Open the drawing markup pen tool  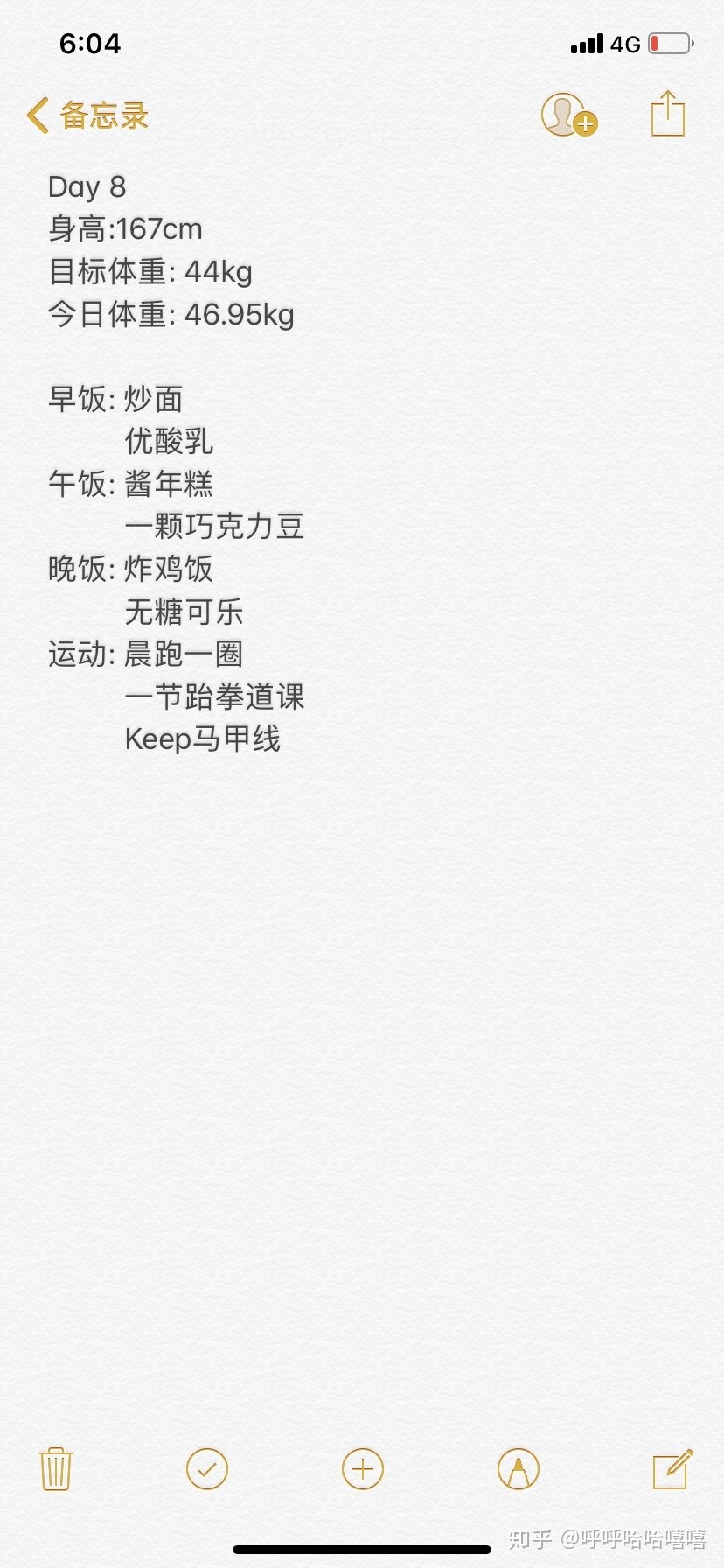pyautogui.click(x=519, y=1469)
